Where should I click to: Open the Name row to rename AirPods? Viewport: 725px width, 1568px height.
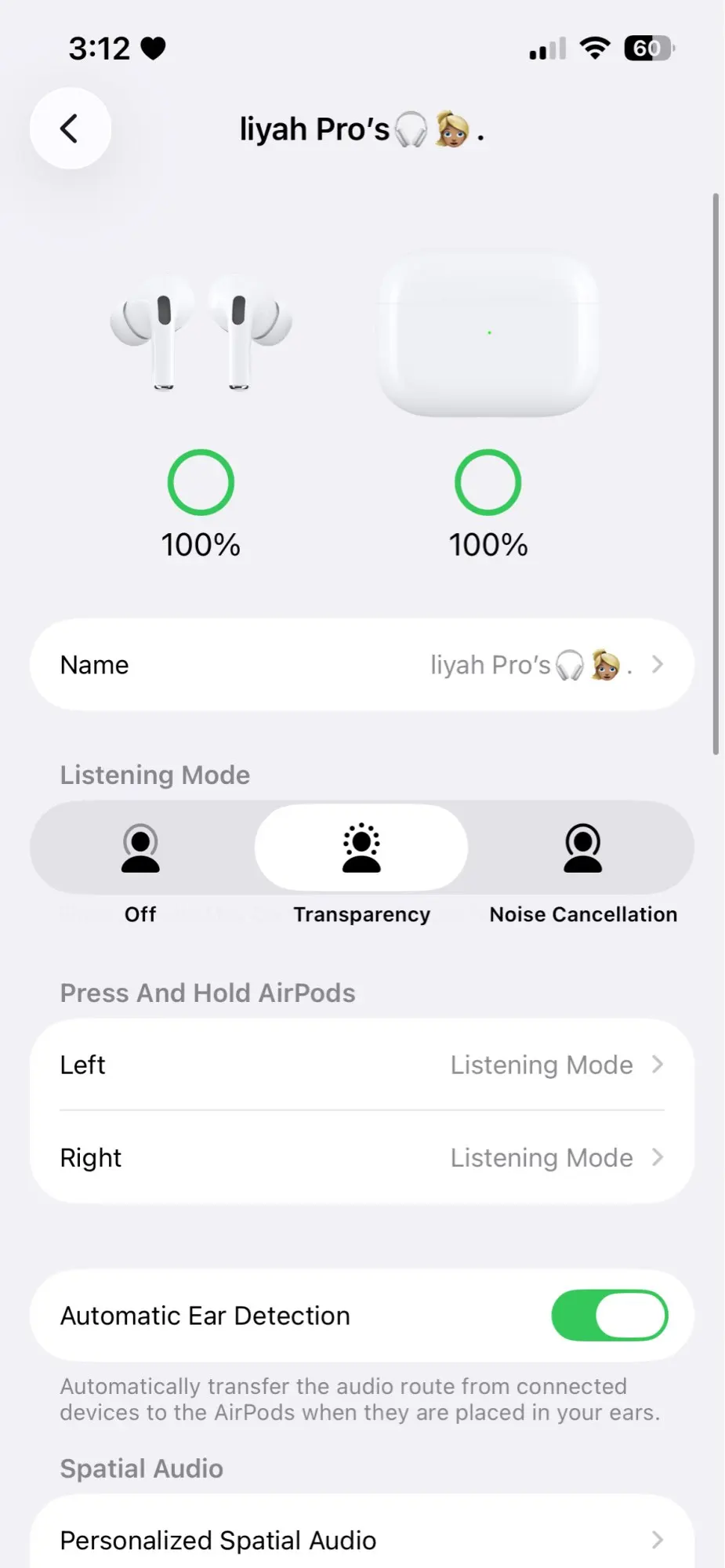pos(362,665)
